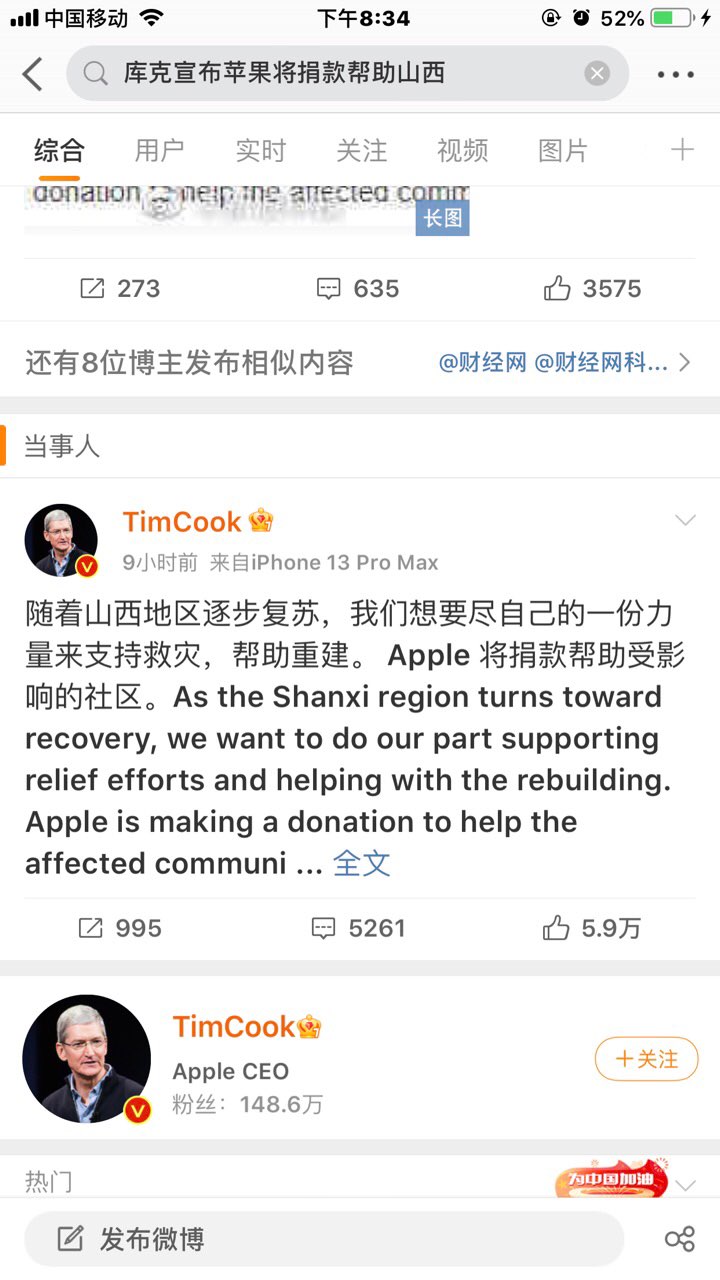Open comments on the post with 635
The height and width of the screenshot is (1280, 720).
[357, 289]
